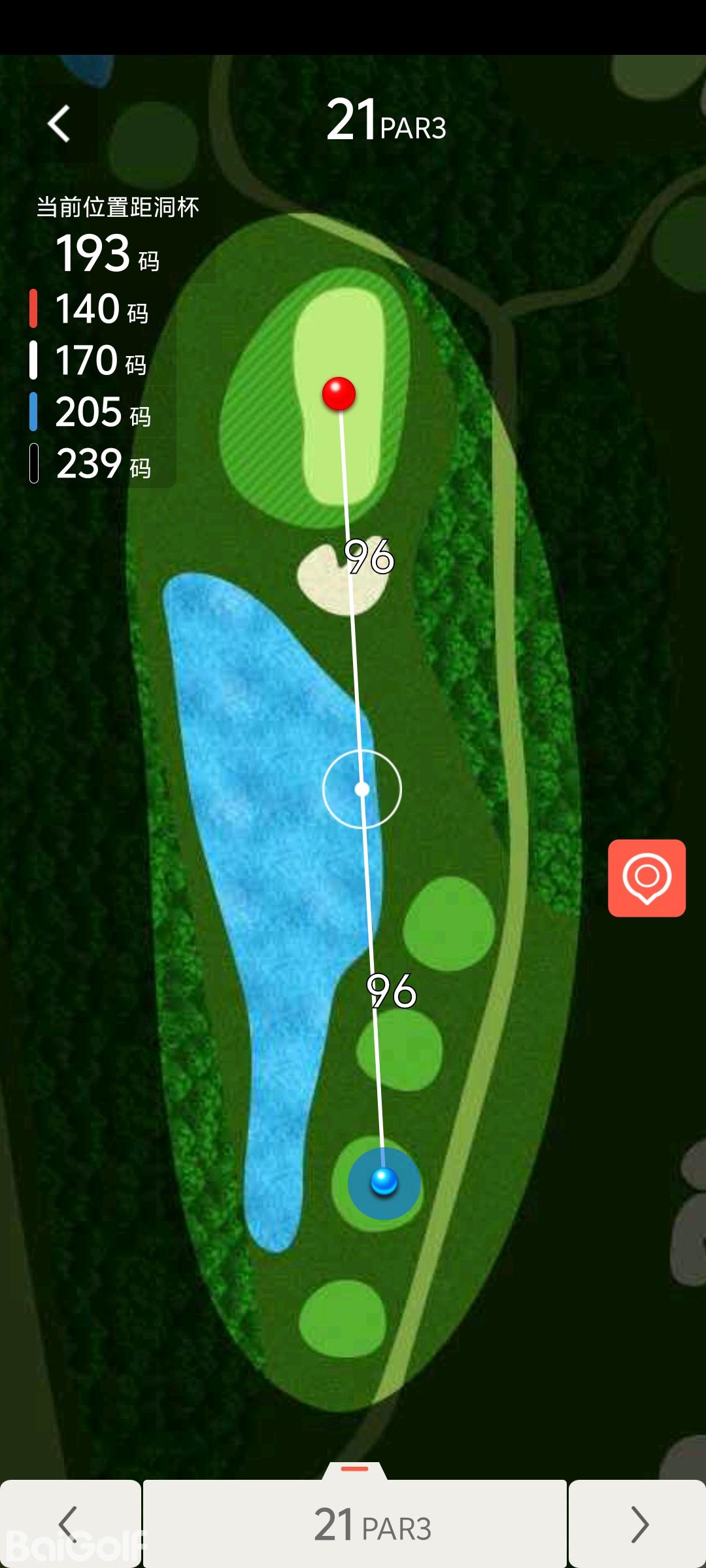The width and height of the screenshot is (706, 1568).
Task: Go back using the top-left arrow
Action: 59,123
